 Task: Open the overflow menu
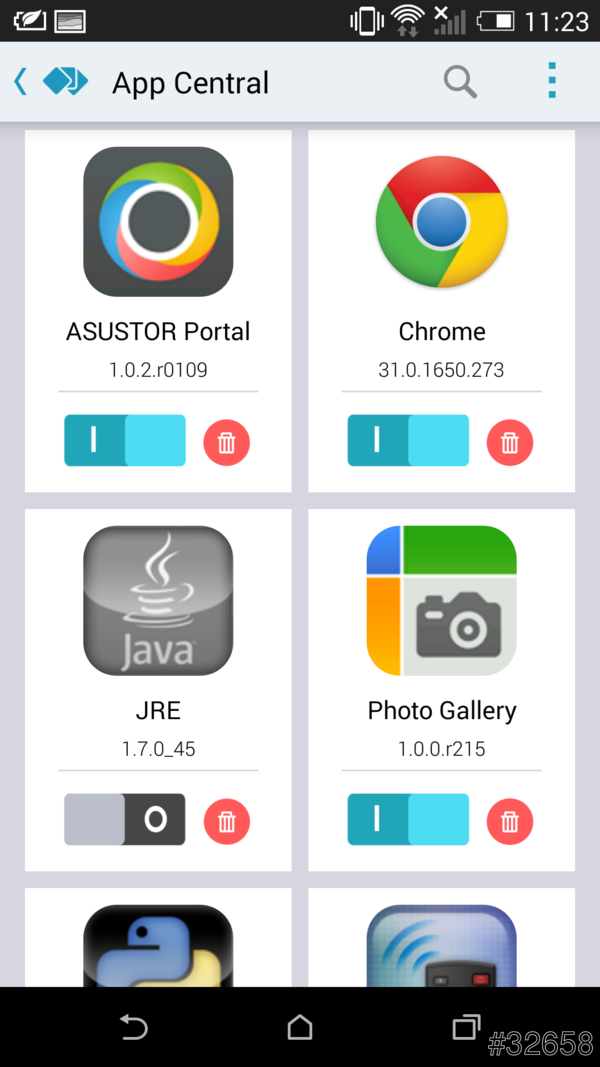click(551, 82)
